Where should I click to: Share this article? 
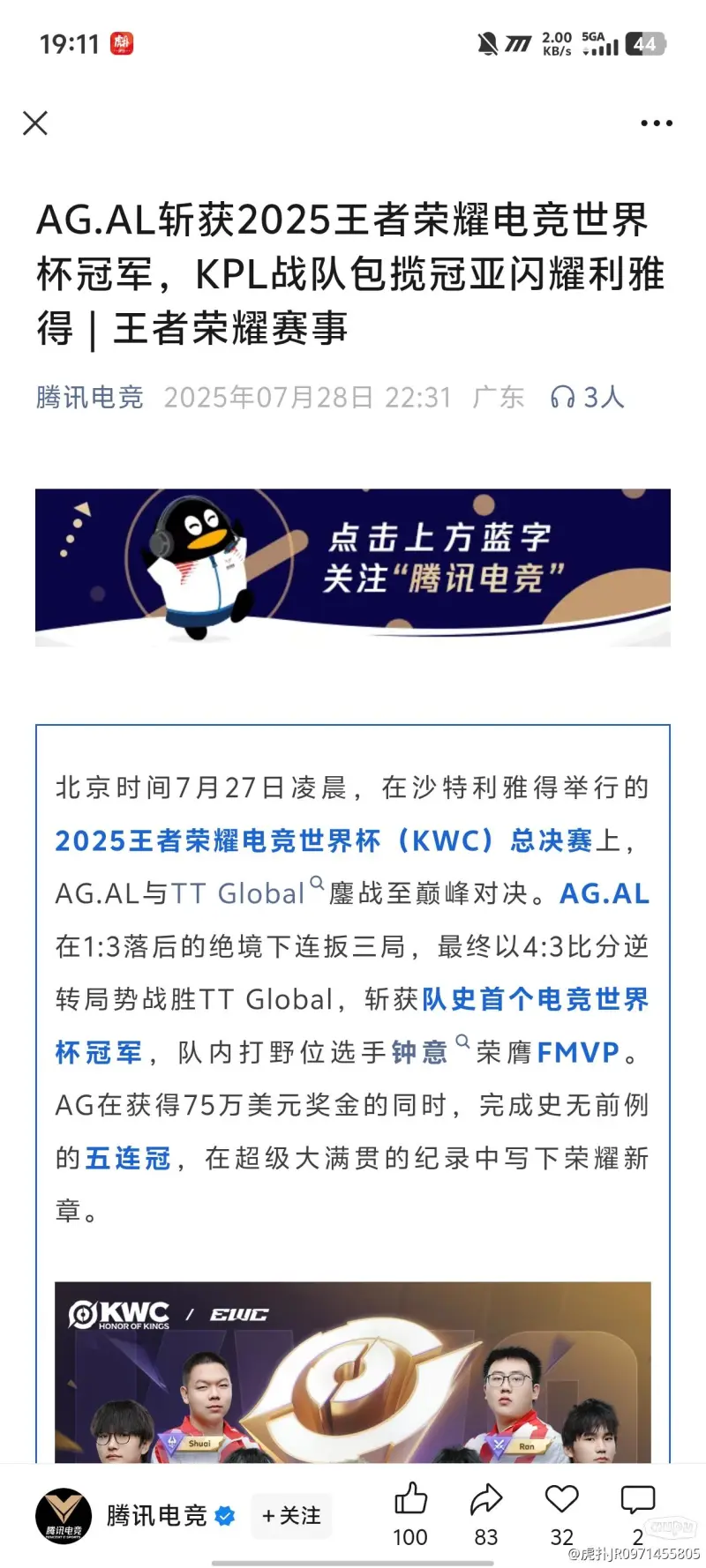click(485, 1499)
